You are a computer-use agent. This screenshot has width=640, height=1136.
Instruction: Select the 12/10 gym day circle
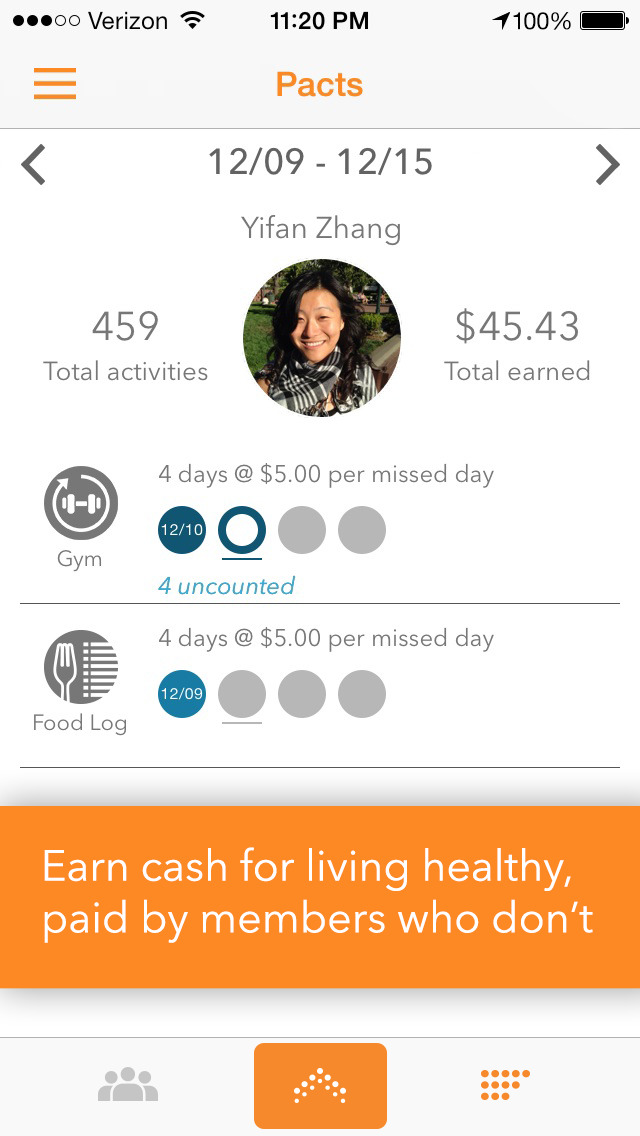tap(182, 530)
